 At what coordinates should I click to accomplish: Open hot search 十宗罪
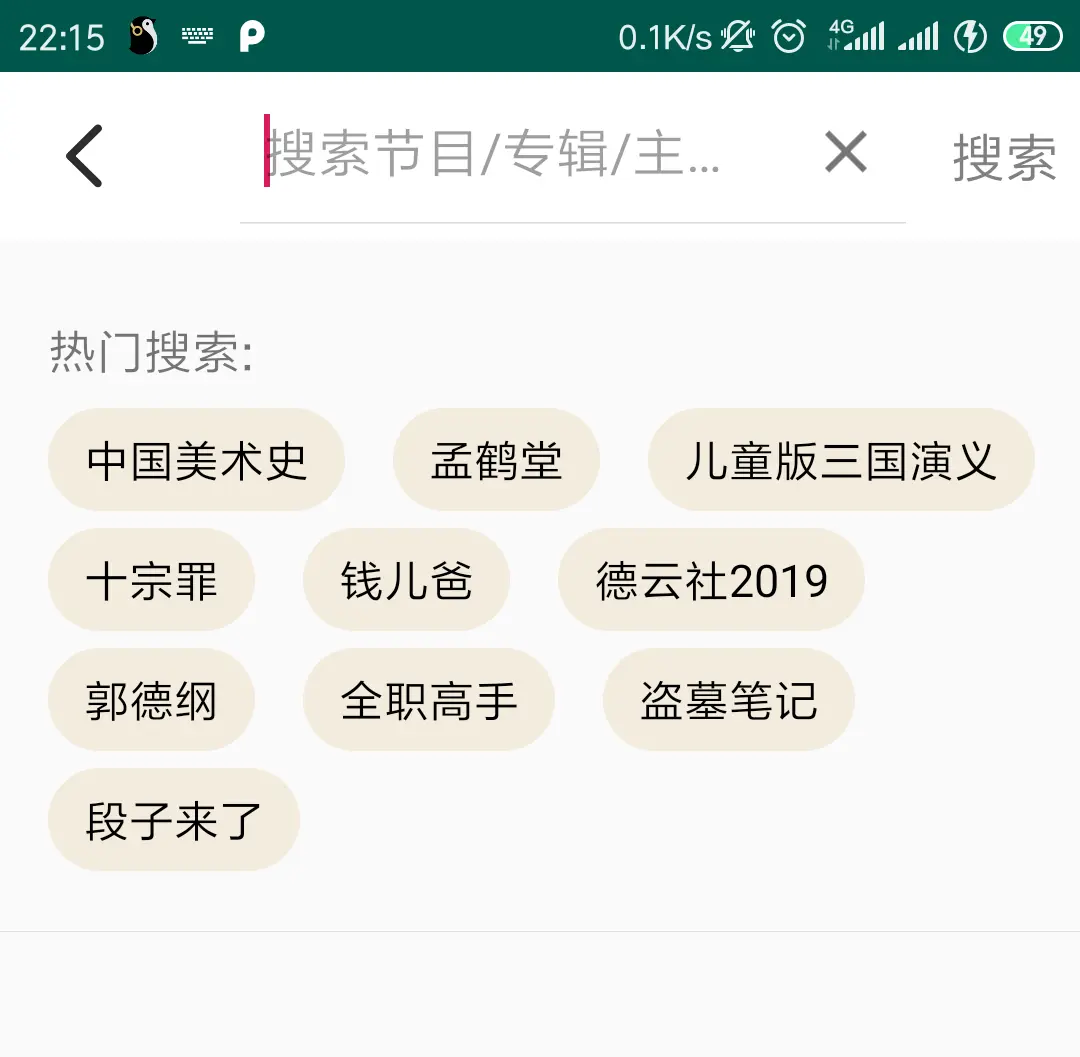tap(151, 580)
